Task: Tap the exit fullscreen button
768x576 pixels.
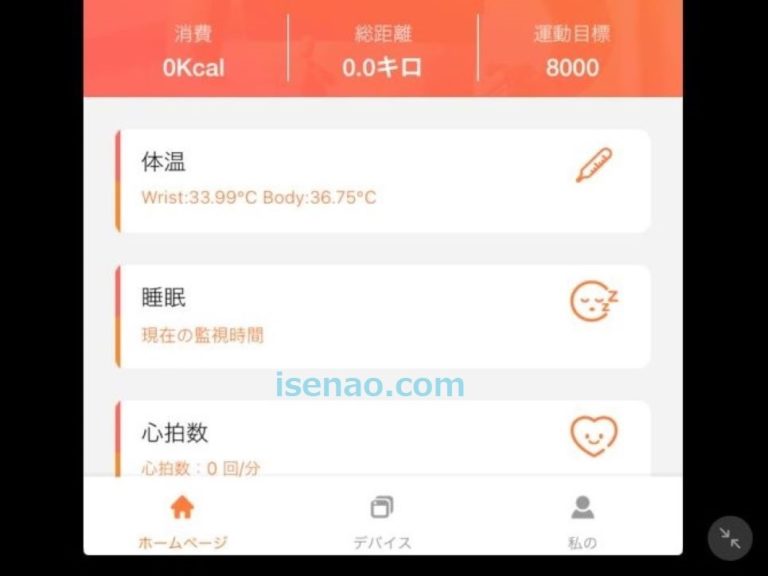Action: (730, 538)
